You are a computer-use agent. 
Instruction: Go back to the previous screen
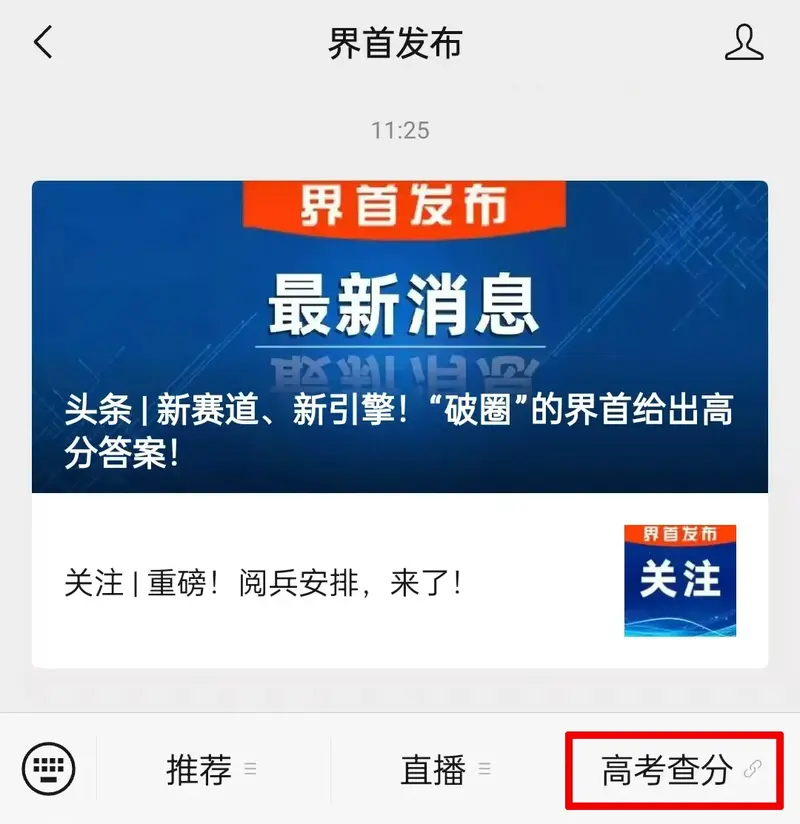click(43, 43)
